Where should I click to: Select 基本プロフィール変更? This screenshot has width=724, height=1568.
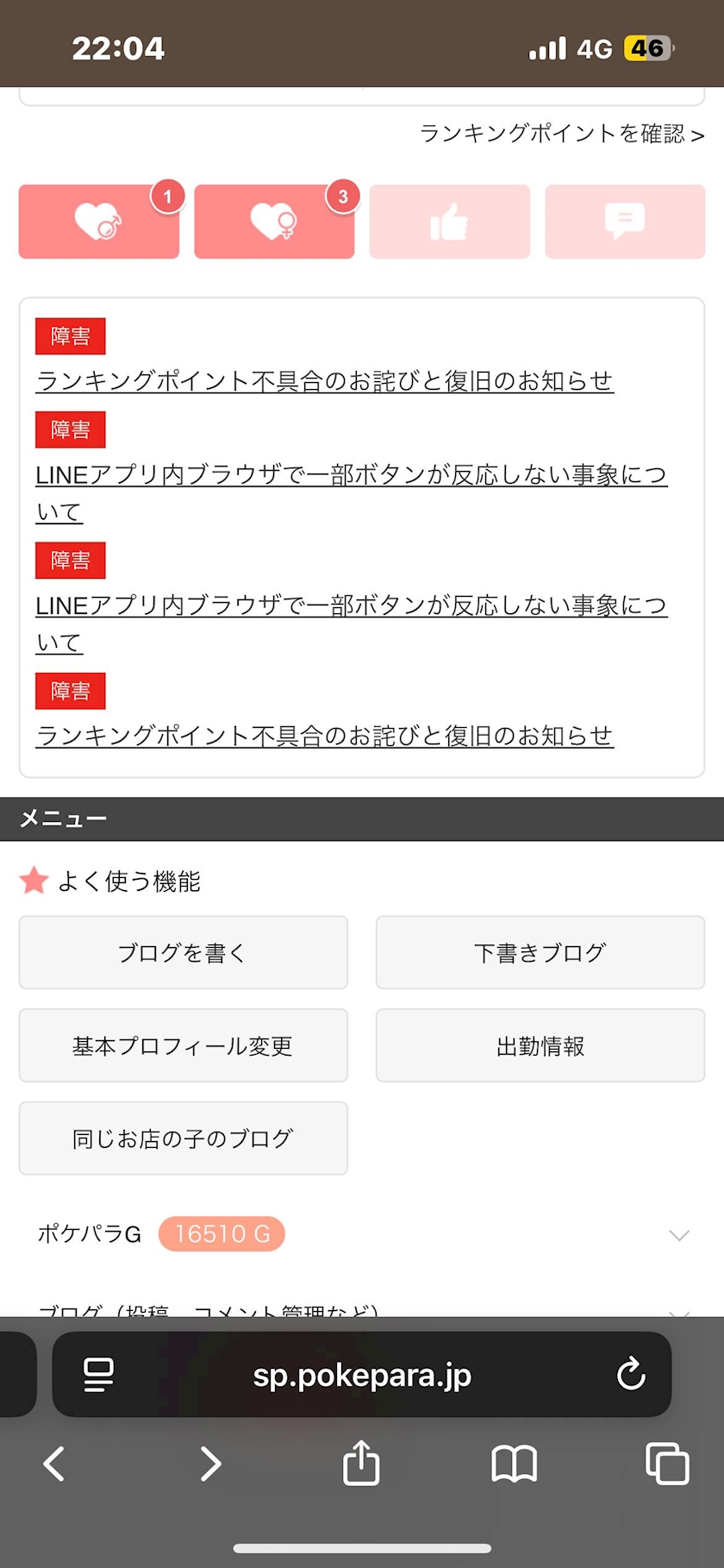pos(184,1045)
